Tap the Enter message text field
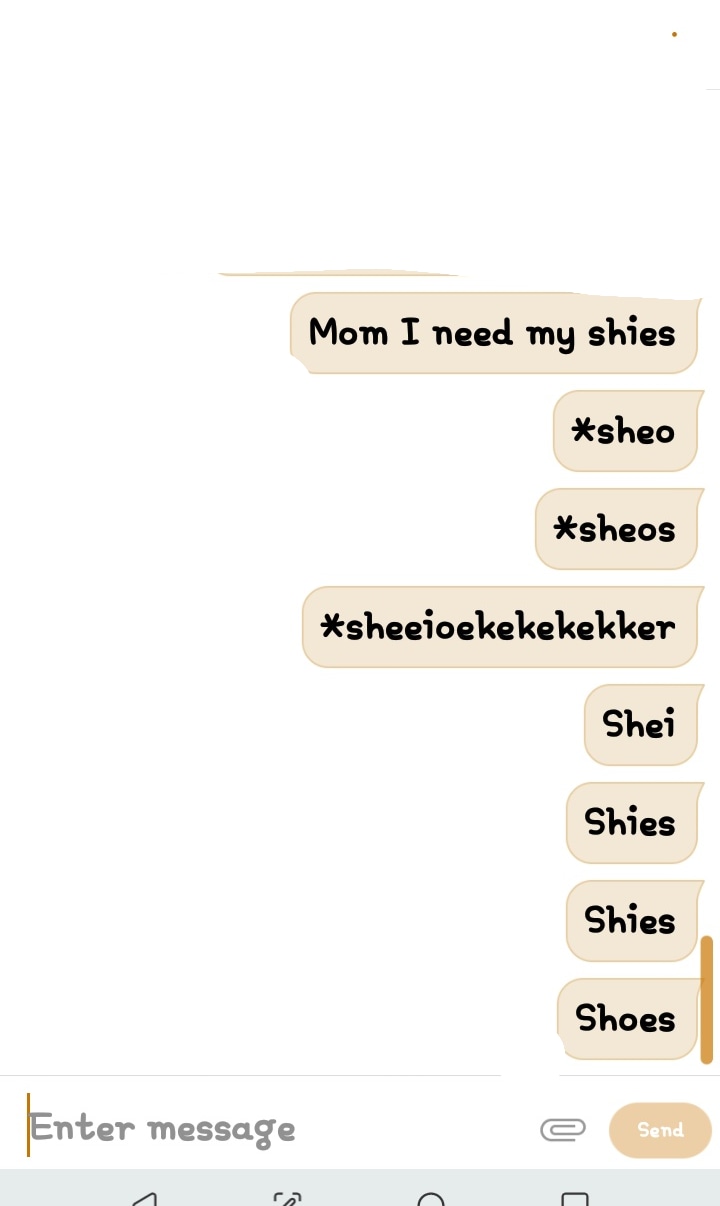The height and width of the screenshot is (1206, 720). [x=270, y=1129]
